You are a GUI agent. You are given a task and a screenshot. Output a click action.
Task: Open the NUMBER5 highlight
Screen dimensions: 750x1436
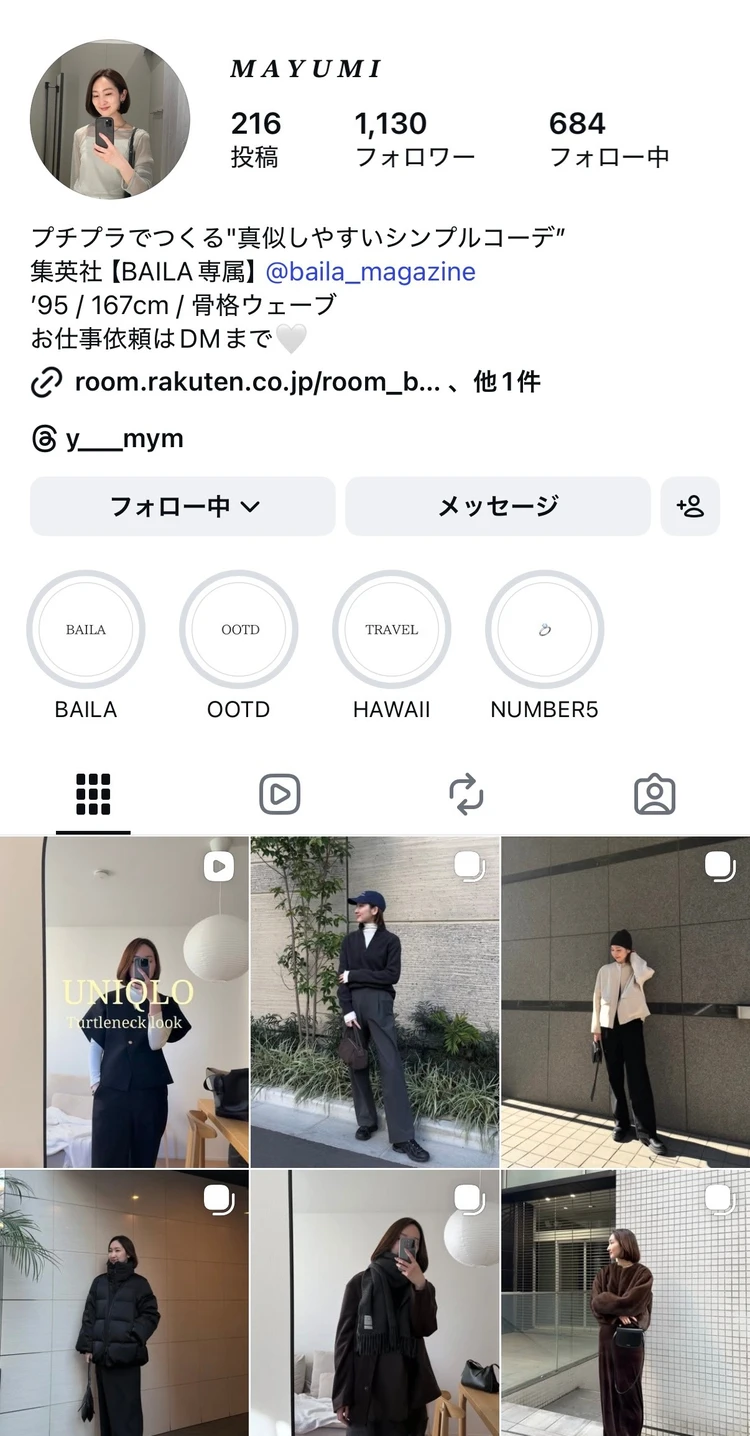pyautogui.click(x=544, y=630)
